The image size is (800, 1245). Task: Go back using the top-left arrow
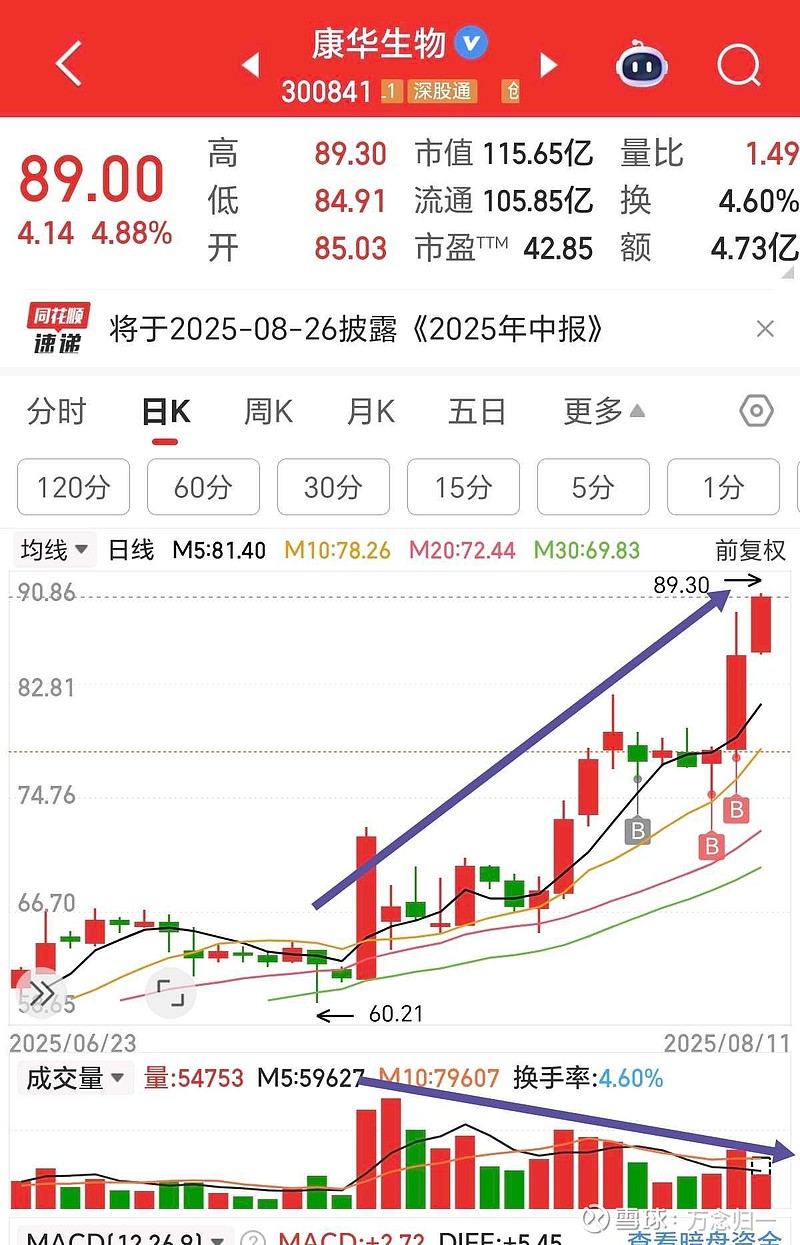coord(68,65)
